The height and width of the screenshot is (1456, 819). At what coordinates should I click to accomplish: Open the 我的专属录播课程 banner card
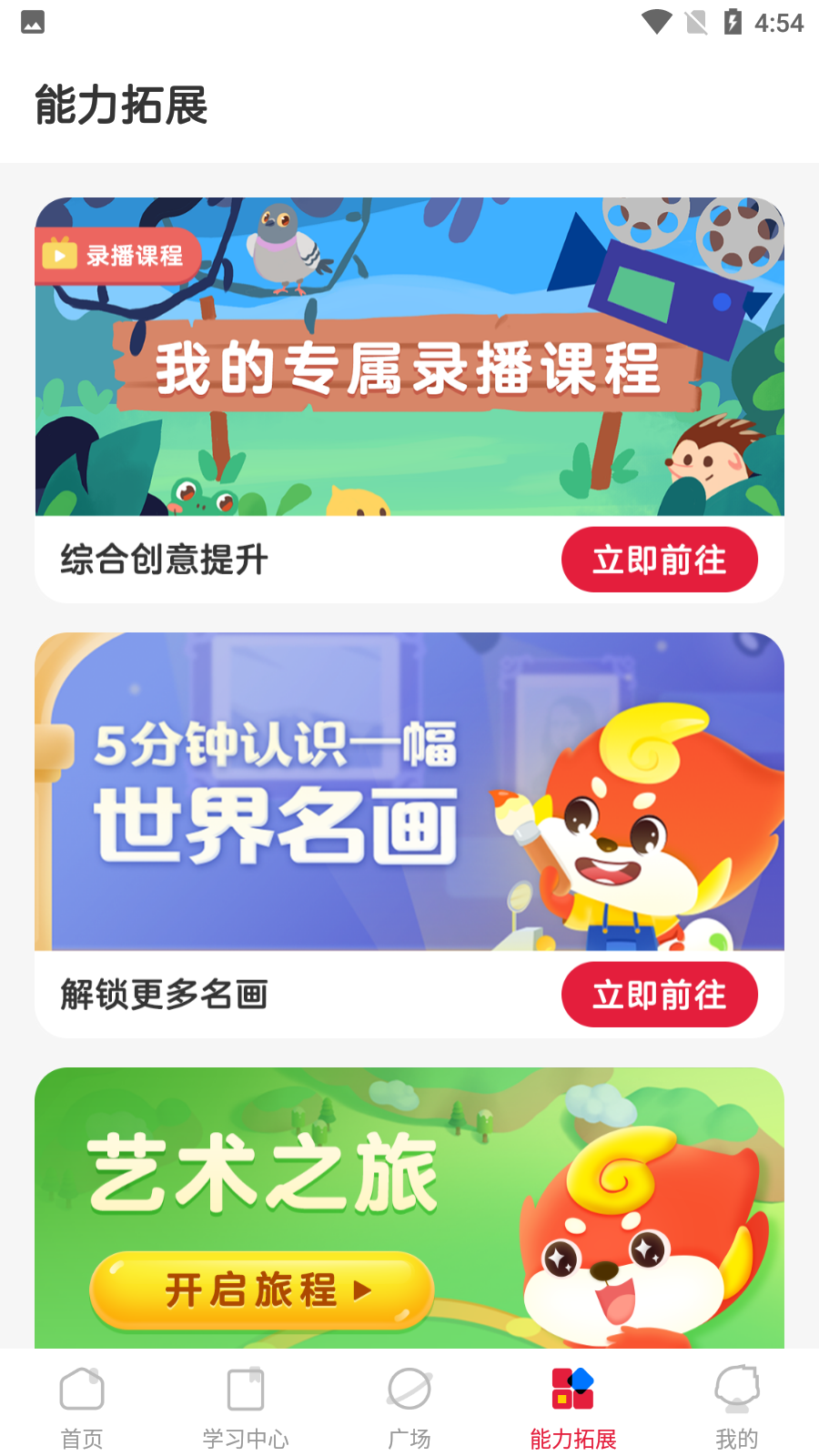[409, 357]
